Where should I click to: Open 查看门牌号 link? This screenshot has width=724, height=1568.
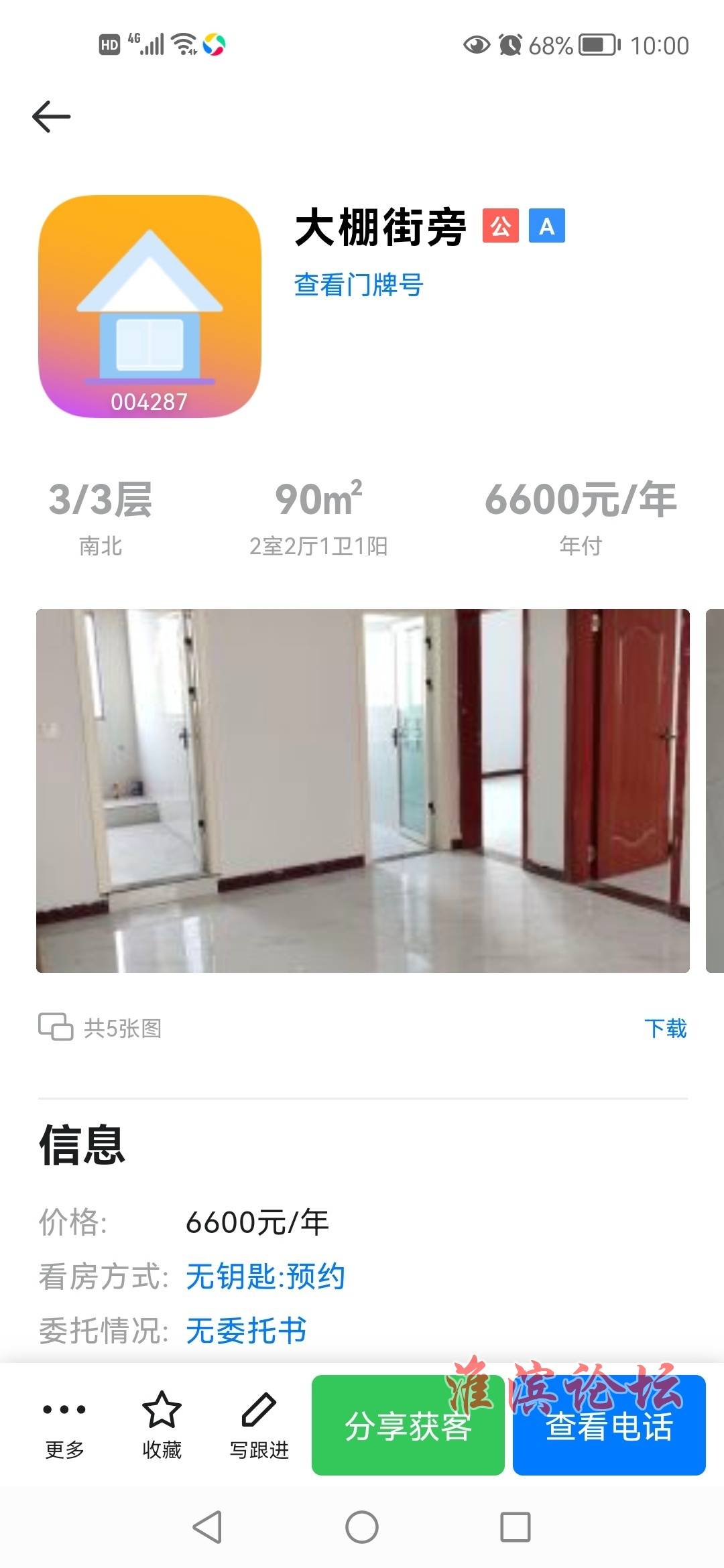[359, 285]
